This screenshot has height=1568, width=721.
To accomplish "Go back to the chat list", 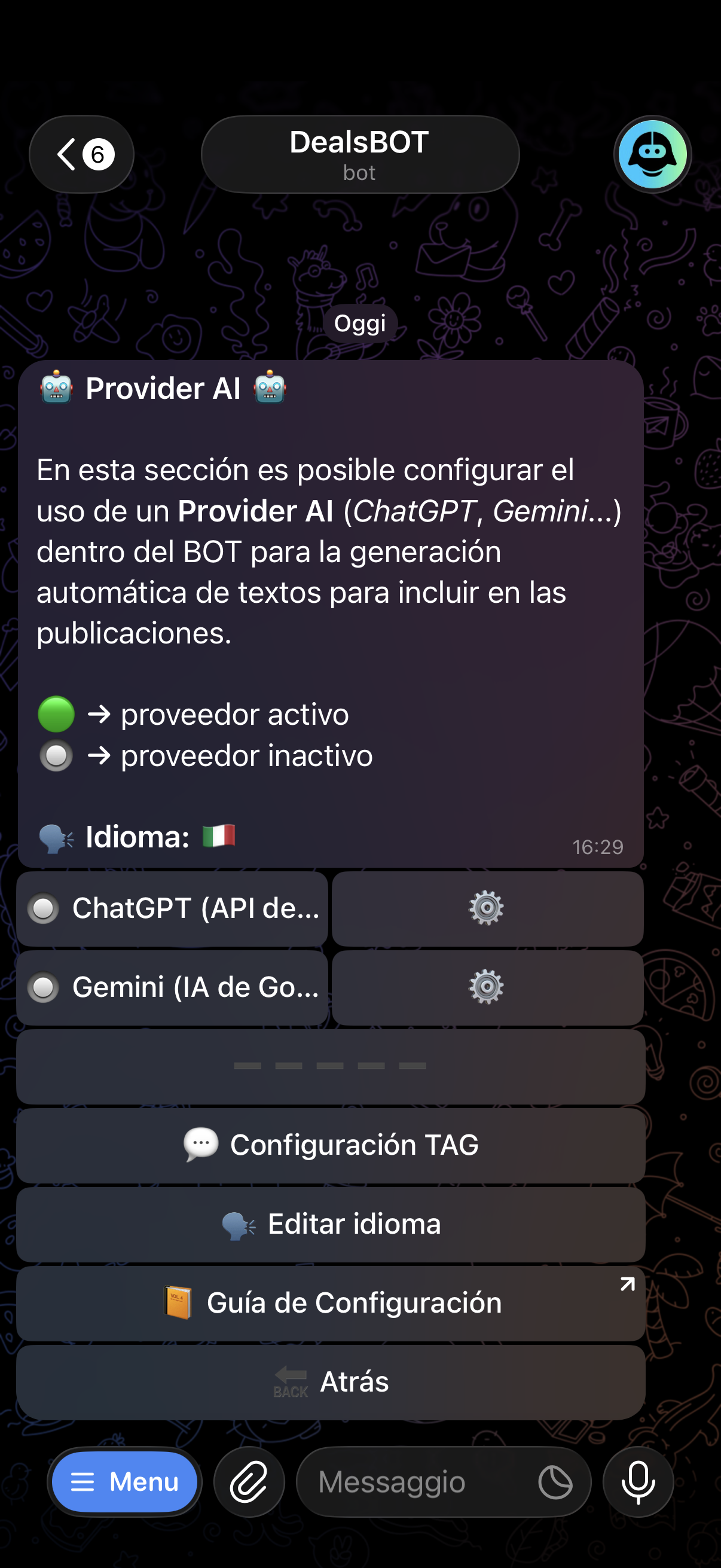I will [81, 155].
